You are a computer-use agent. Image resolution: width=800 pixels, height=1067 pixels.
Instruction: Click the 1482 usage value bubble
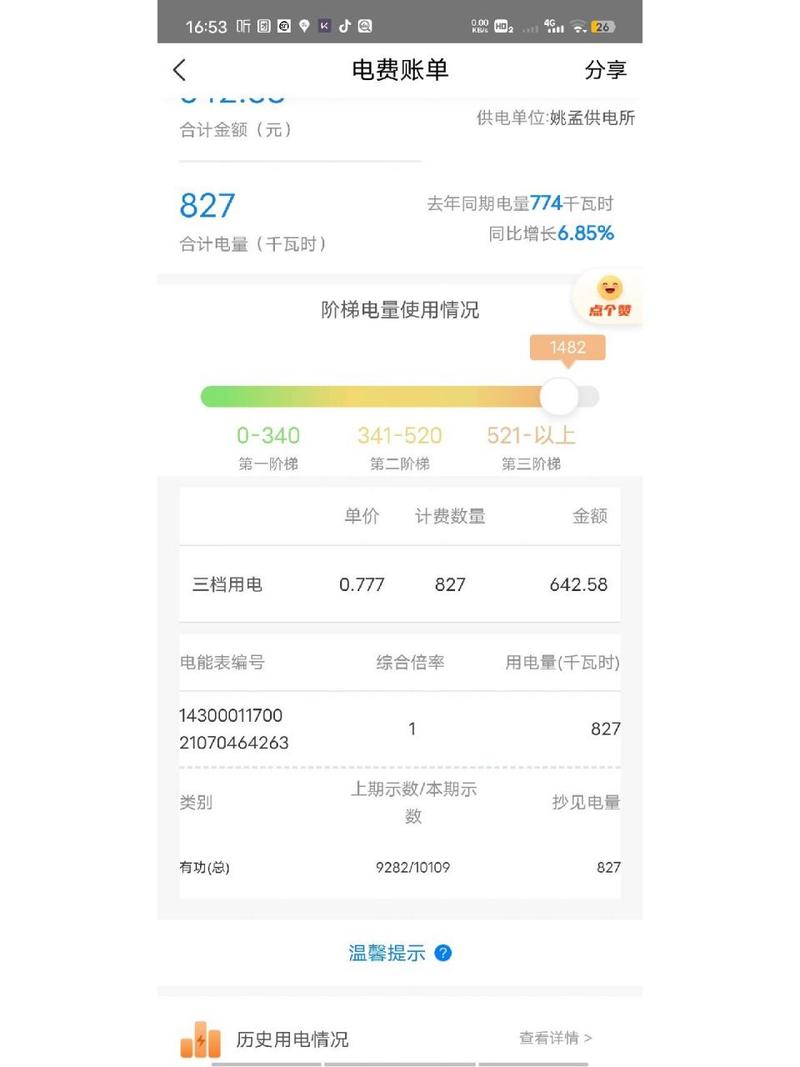tap(569, 348)
